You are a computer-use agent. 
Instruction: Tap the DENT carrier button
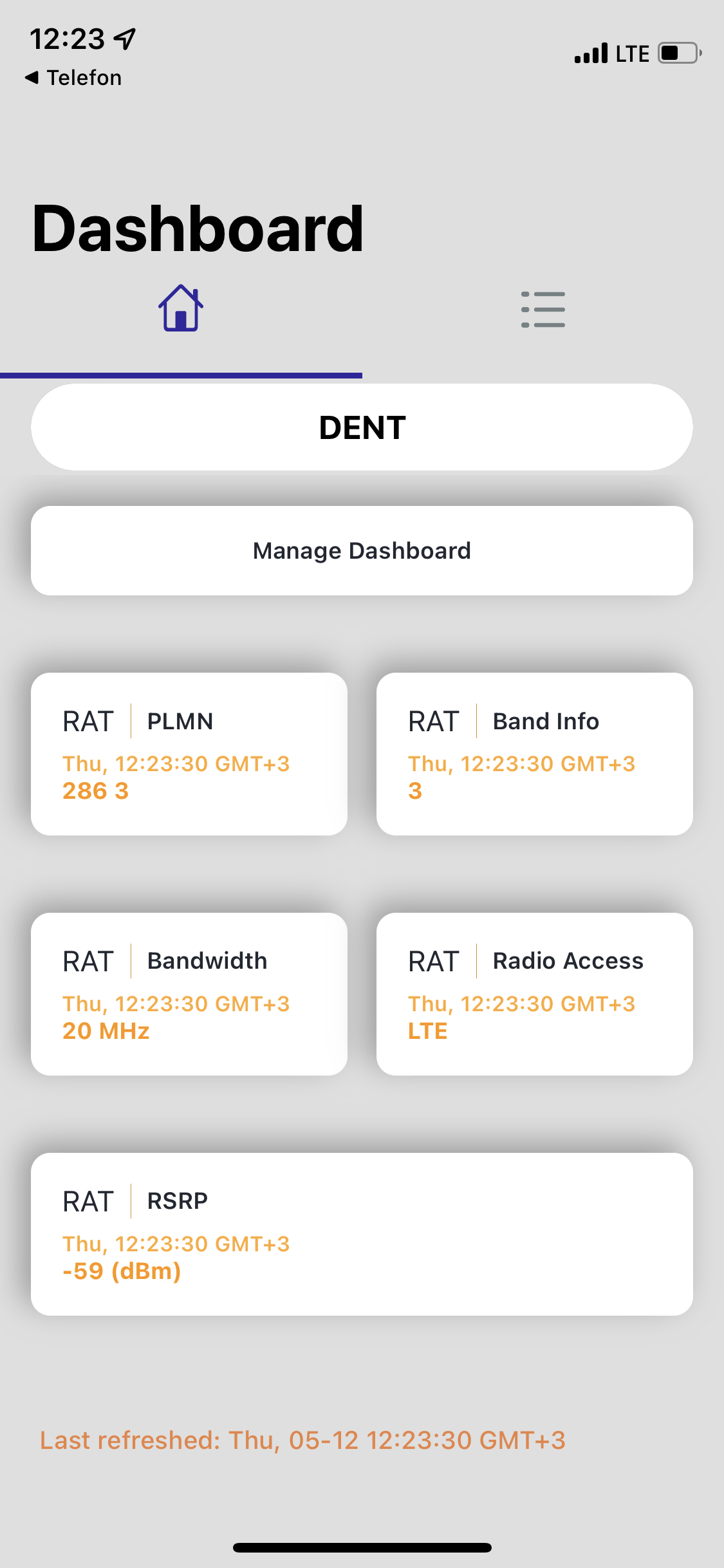tap(362, 427)
